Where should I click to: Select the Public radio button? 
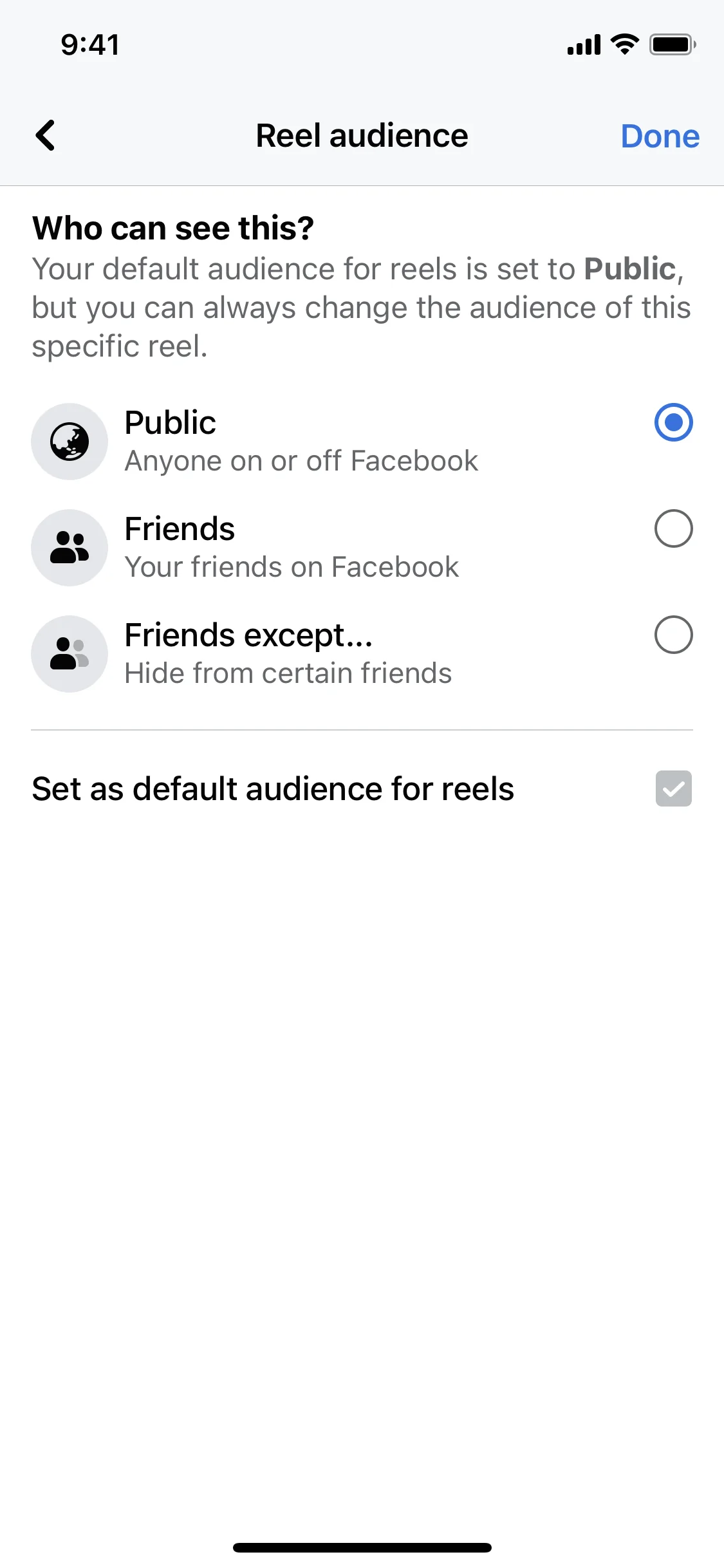click(673, 423)
